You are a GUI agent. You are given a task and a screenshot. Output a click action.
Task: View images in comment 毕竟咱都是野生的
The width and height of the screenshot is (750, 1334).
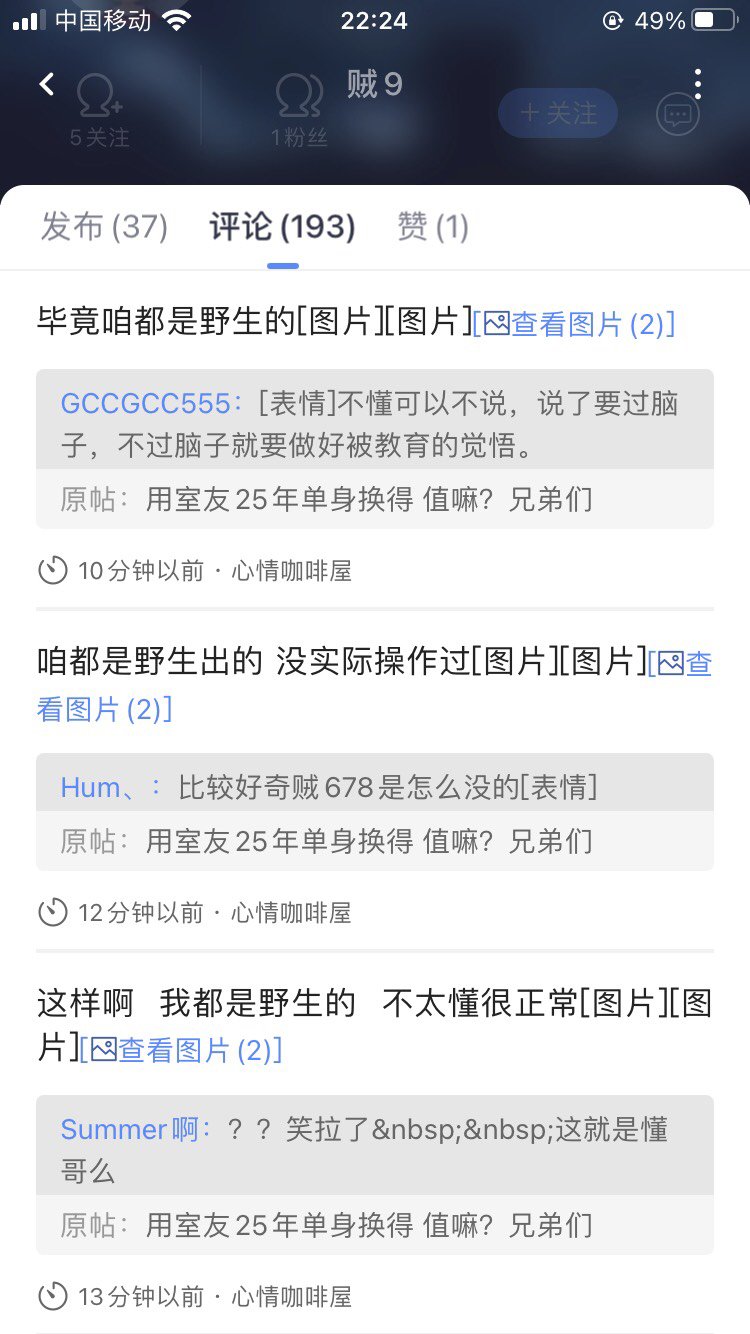tap(574, 323)
